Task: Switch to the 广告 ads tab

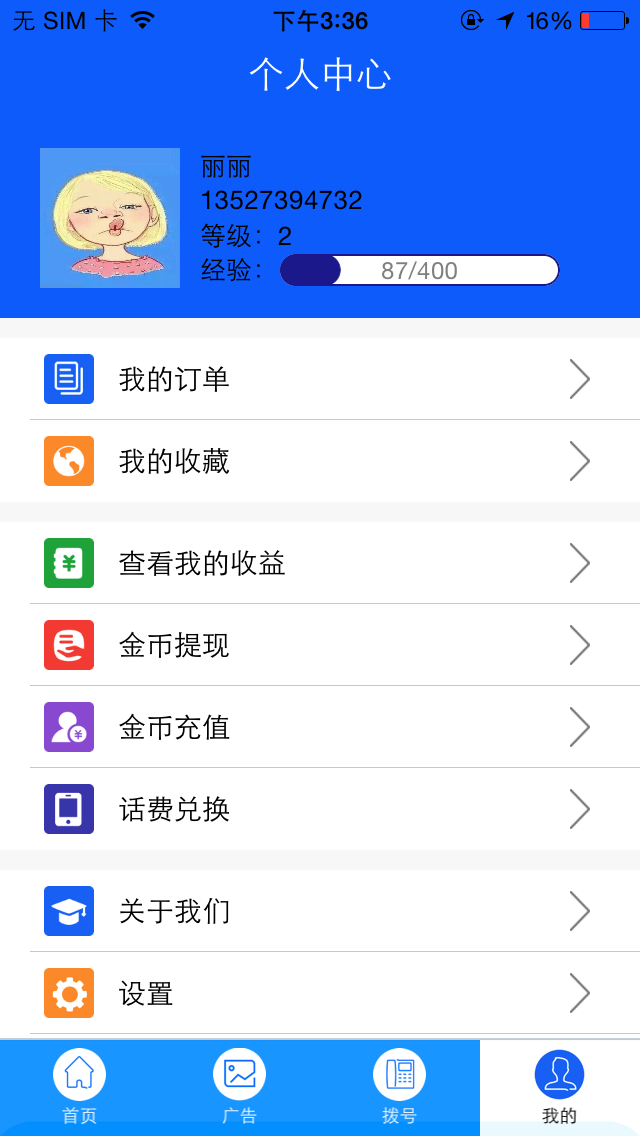Action: 240,1087
